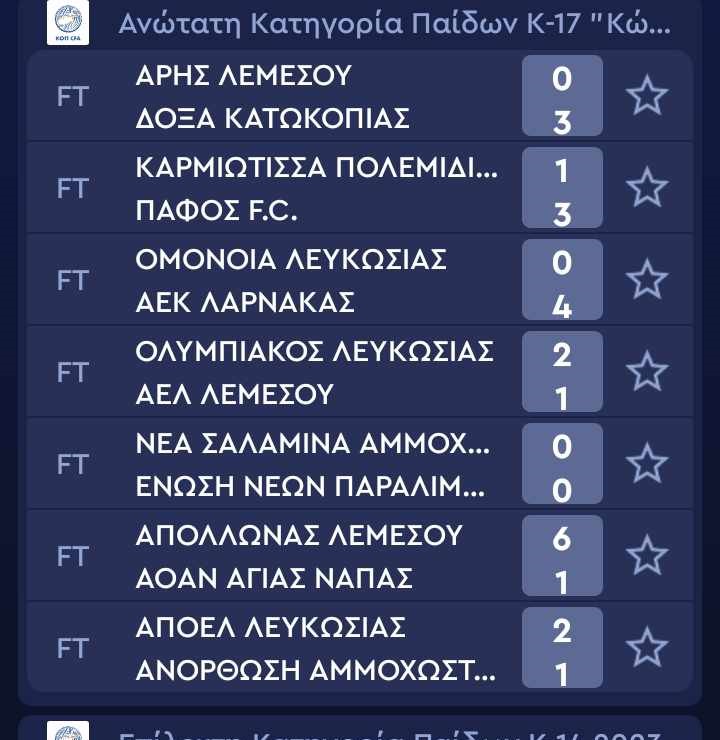Favorite the ΑΡΗΣ ΛΕΜΕΣΟΥ vs ΔΟΞΑ ΚΑΤΩΚΟΠΙΑΣ match
The height and width of the screenshot is (740, 720).
click(x=646, y=96)
